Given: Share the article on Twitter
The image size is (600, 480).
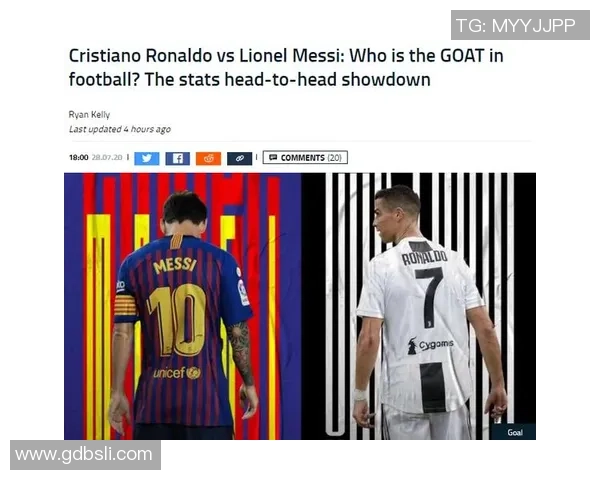Looking at the screenshot, I should pos(147,158).
